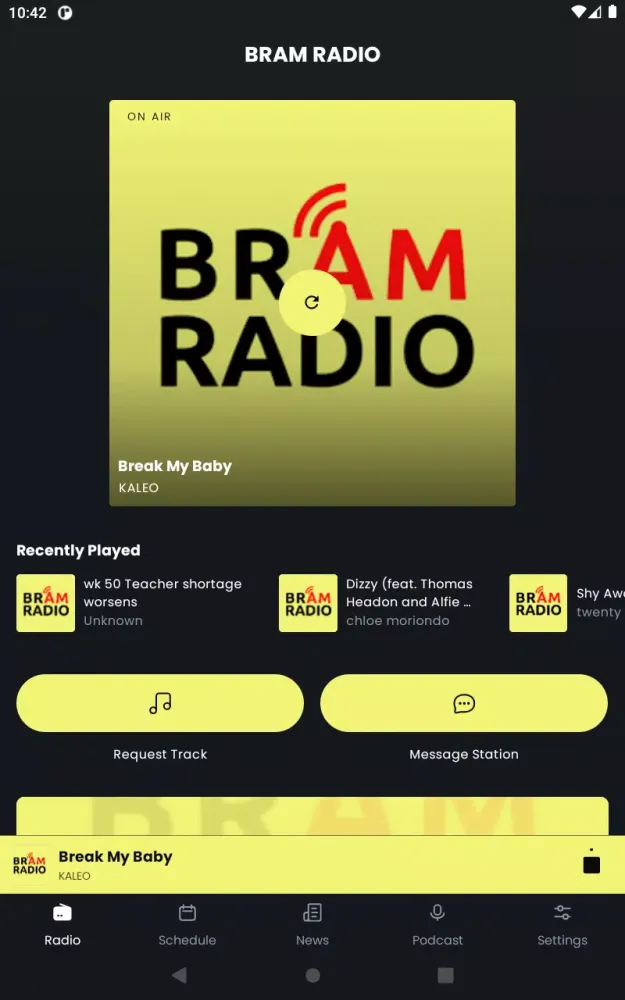
Task: Tap the system back button
Action: [x=179, y=975]
